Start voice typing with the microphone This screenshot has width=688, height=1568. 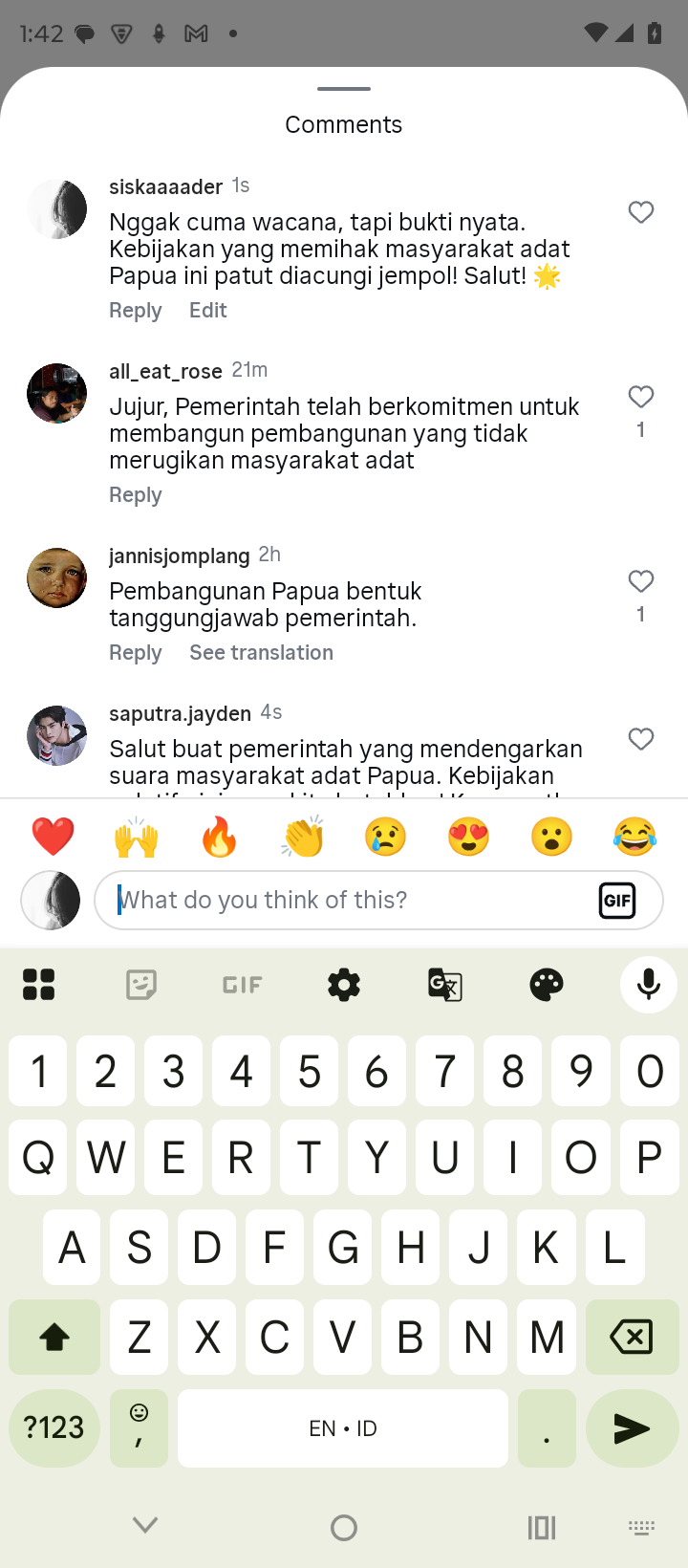(648, 984)
